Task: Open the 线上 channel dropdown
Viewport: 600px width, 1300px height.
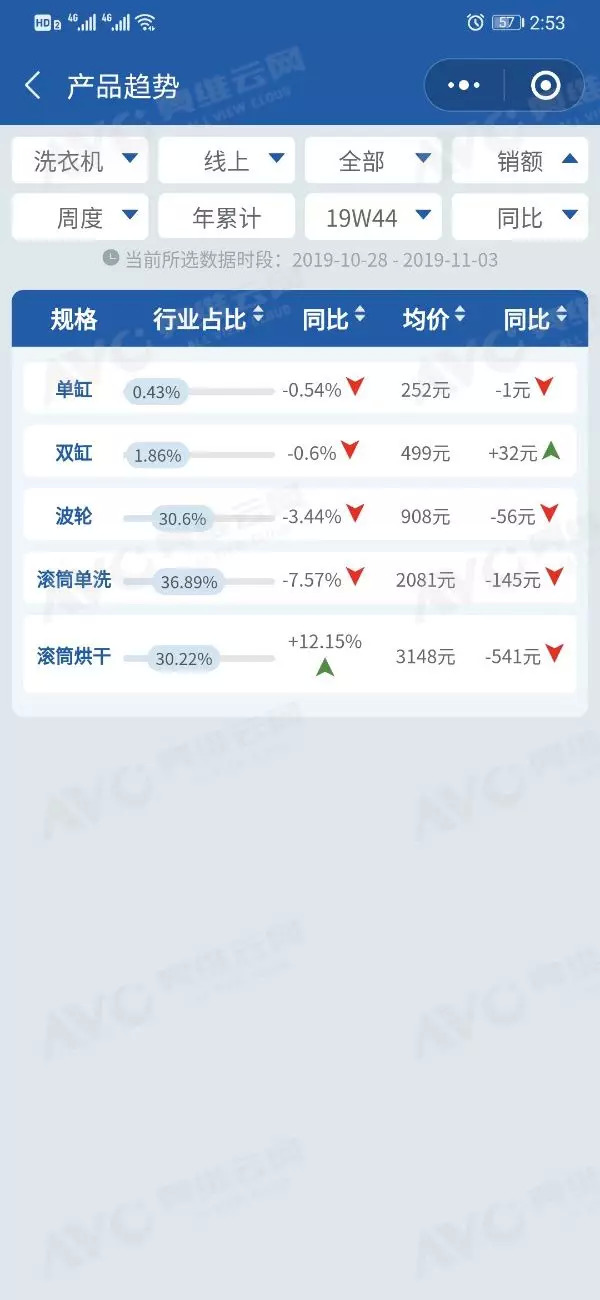Action: click(227, 160)
